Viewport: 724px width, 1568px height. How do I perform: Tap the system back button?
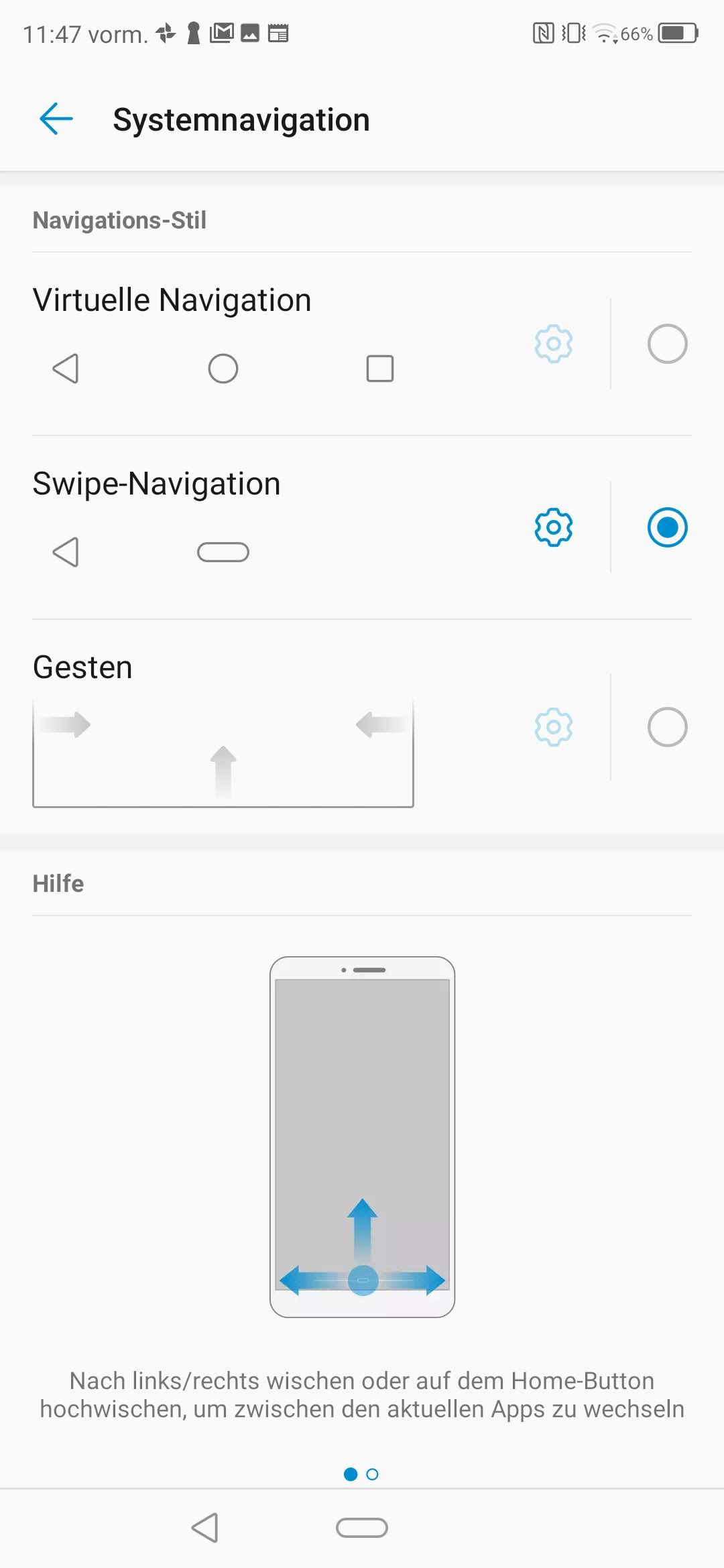coord(205,1528)
